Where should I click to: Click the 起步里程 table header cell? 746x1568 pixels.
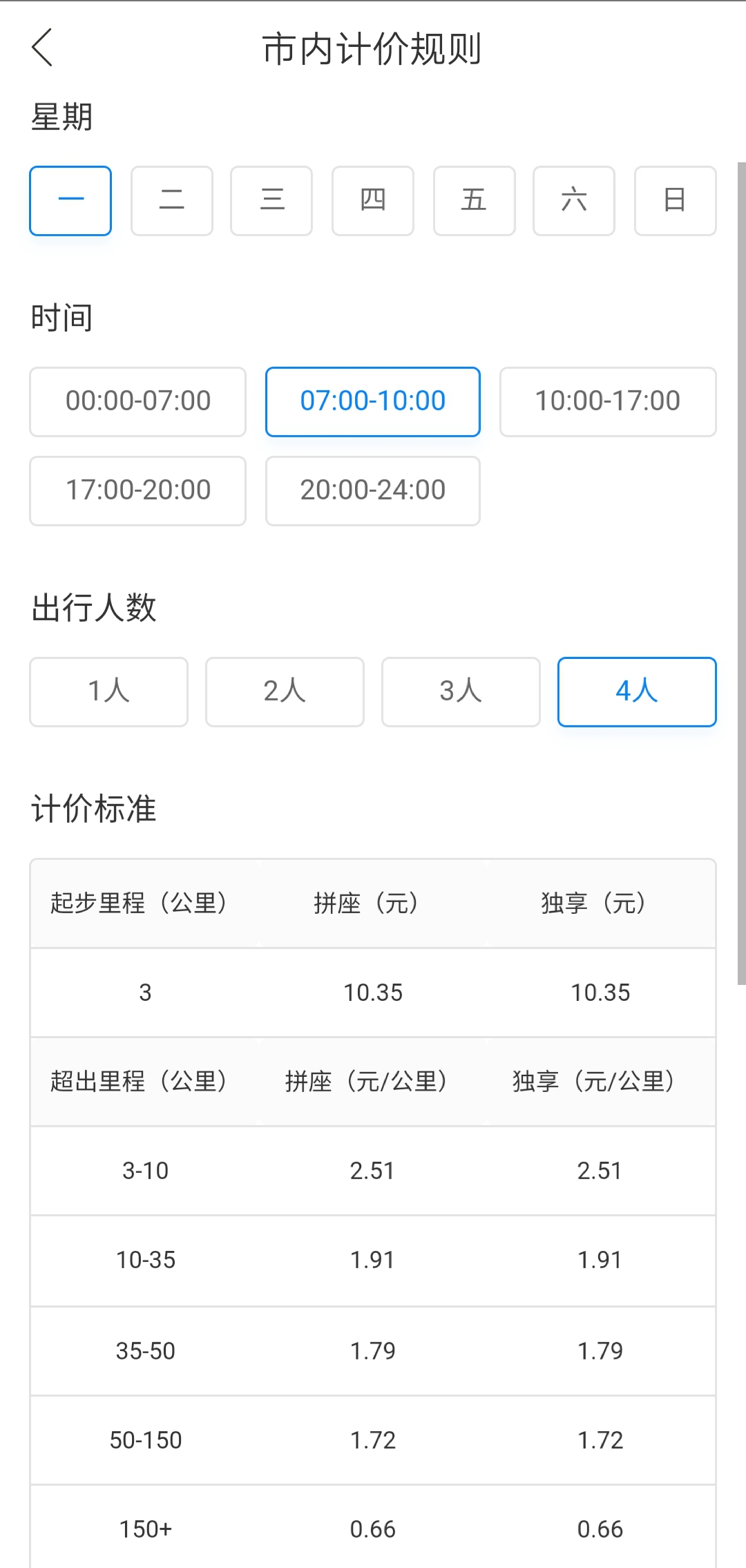[140, 902]
